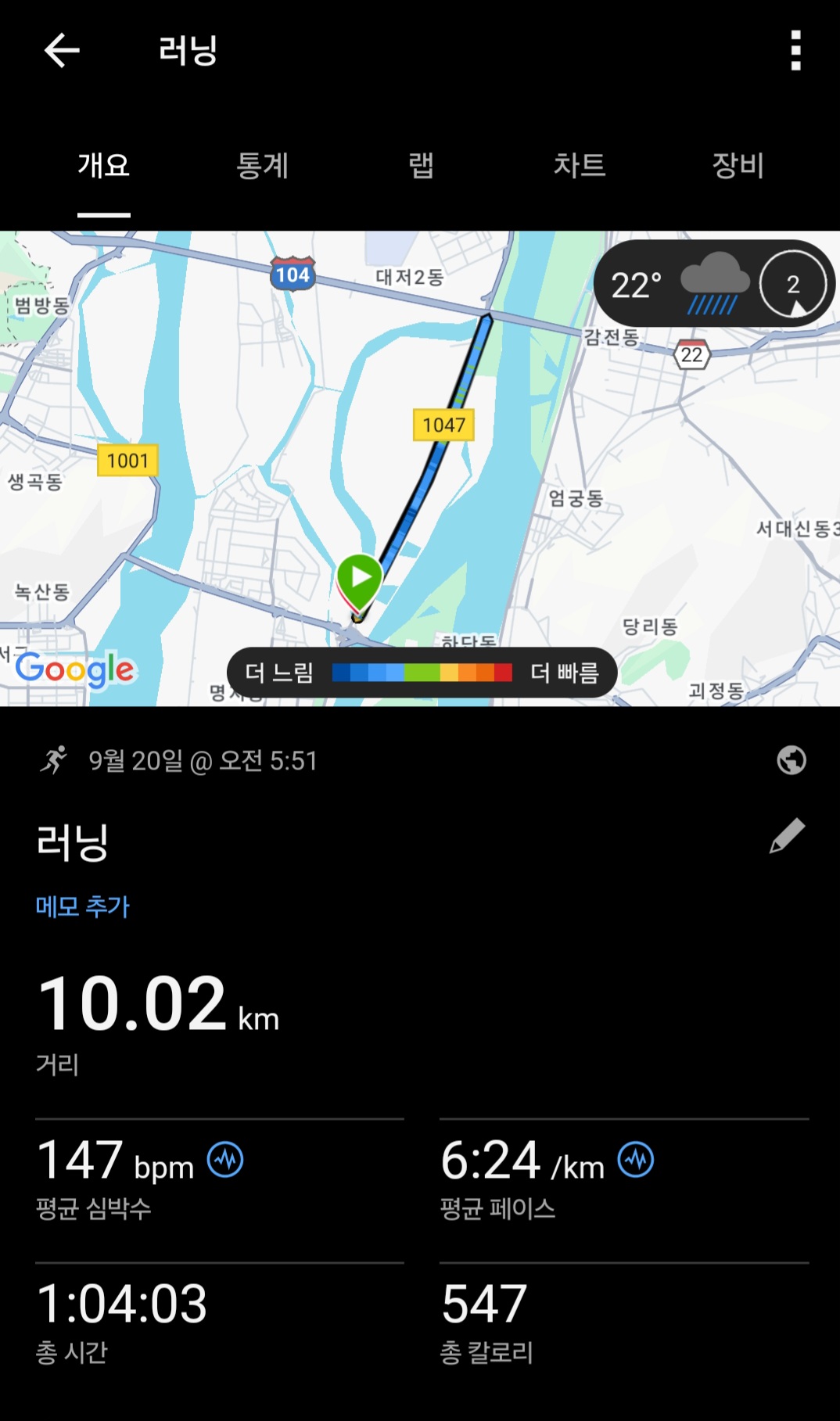The height and width of the screenshot is (1421, 840).
Task: Switch to the 랩 tab
Action: pos(421,166)
